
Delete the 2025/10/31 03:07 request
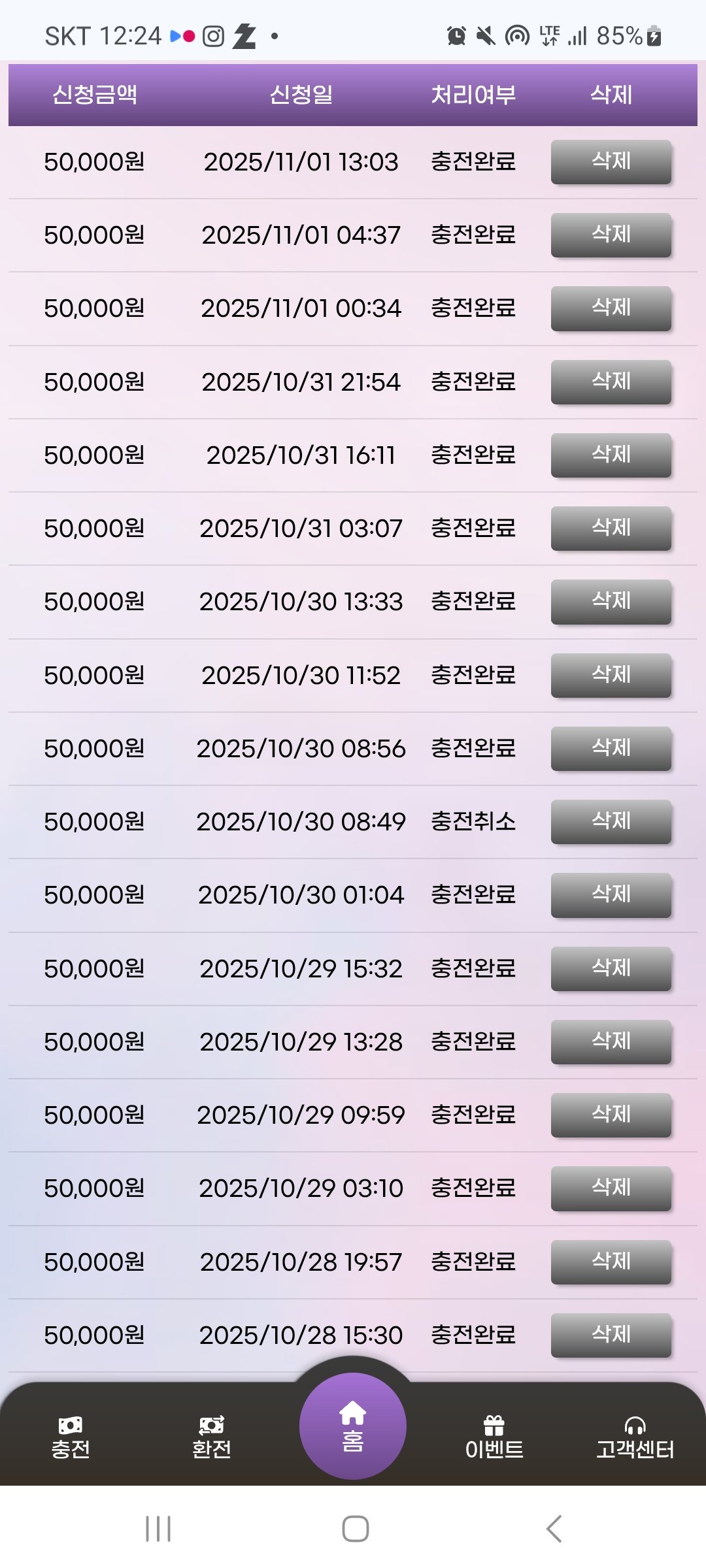click(x=611, y=528)
